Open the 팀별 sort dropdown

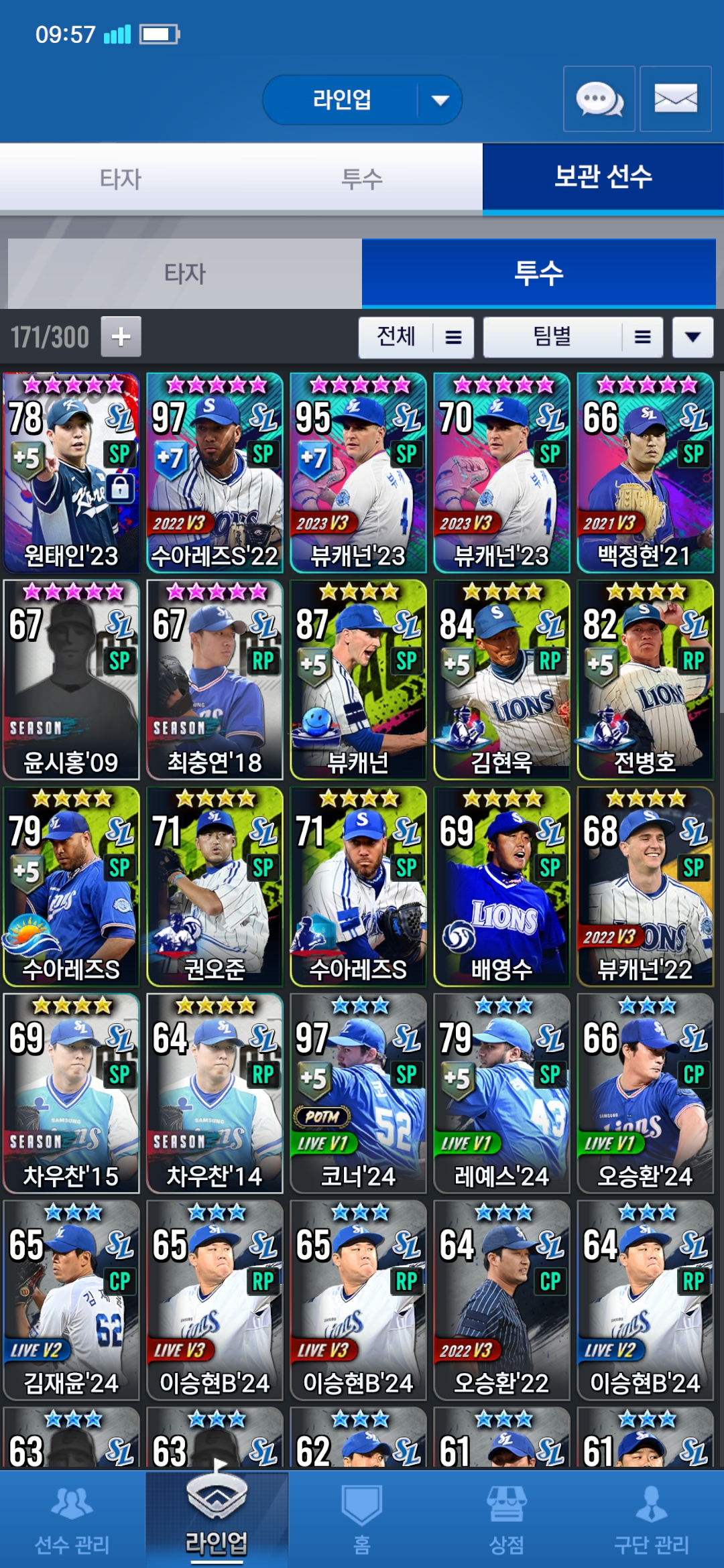(572, 337)
